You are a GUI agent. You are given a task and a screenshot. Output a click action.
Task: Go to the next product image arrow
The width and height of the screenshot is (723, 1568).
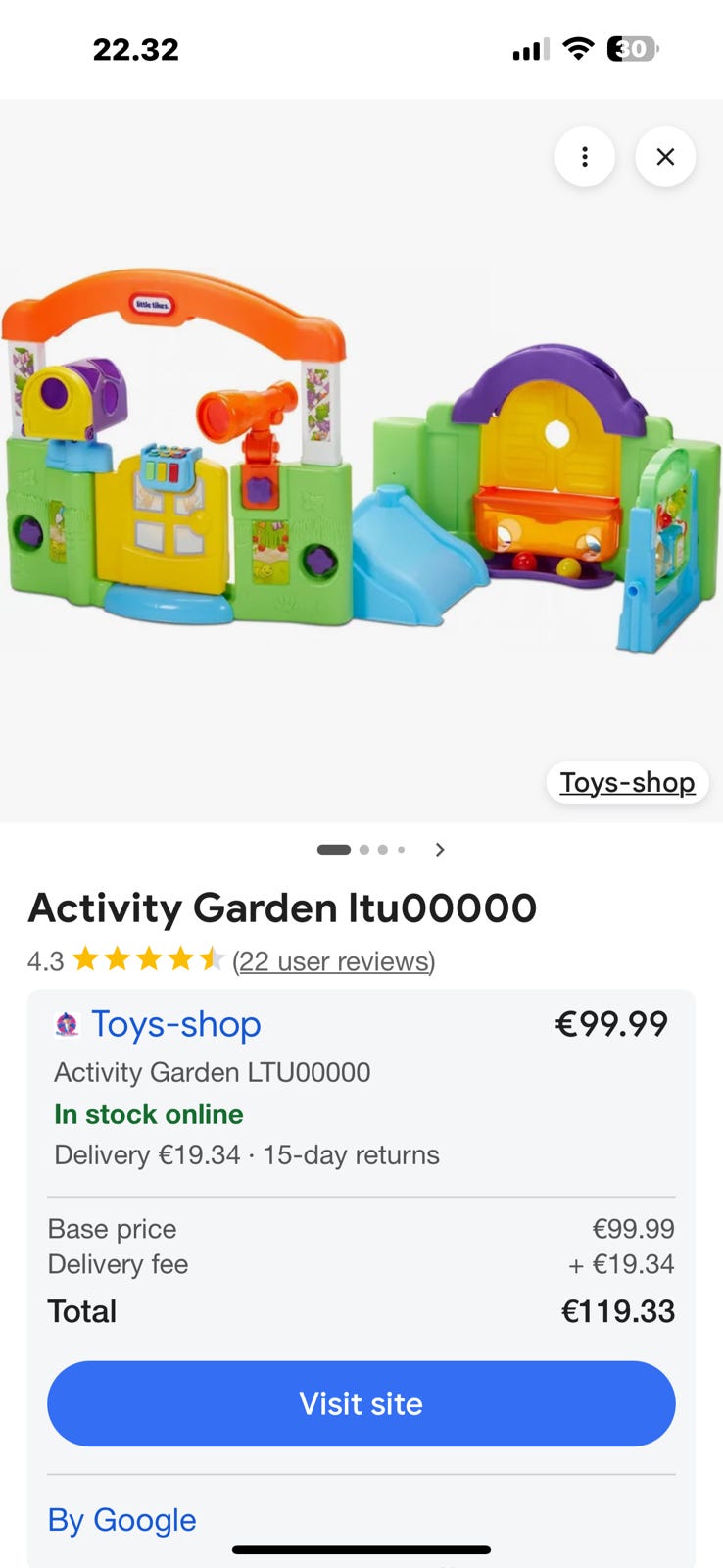coord(440,850)
